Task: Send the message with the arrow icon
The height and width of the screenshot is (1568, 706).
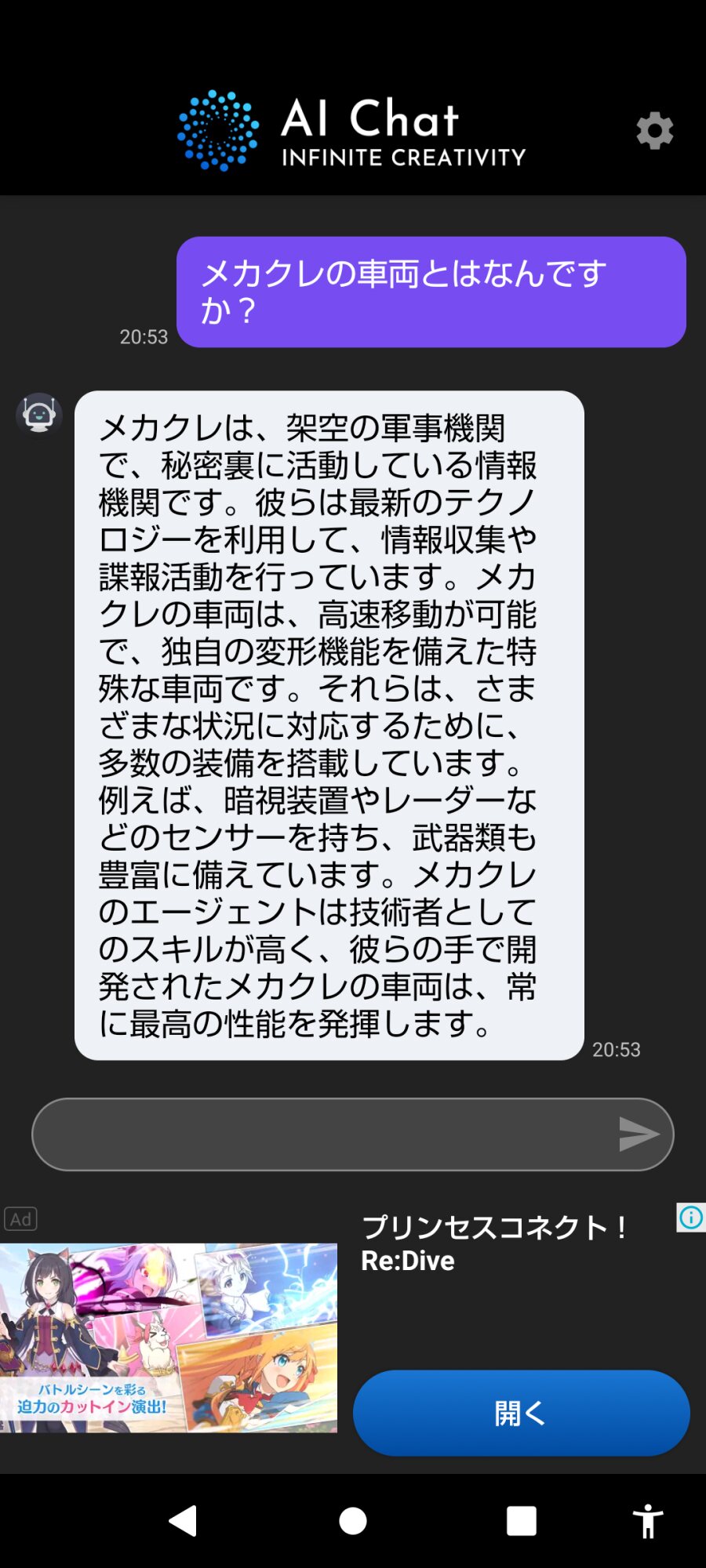Action: coord(638,1134)
